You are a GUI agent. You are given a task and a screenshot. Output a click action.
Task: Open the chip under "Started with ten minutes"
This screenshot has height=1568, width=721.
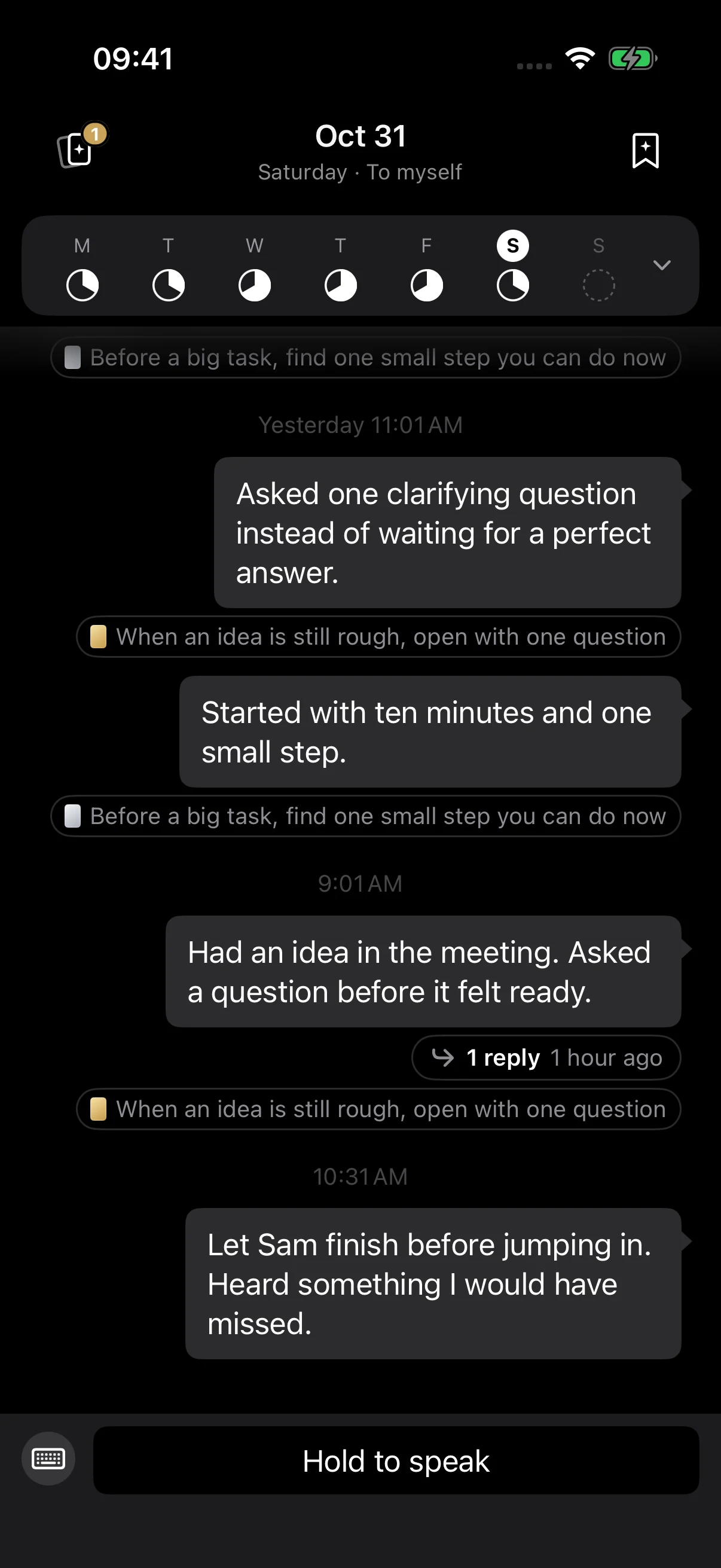coord(366,816)
